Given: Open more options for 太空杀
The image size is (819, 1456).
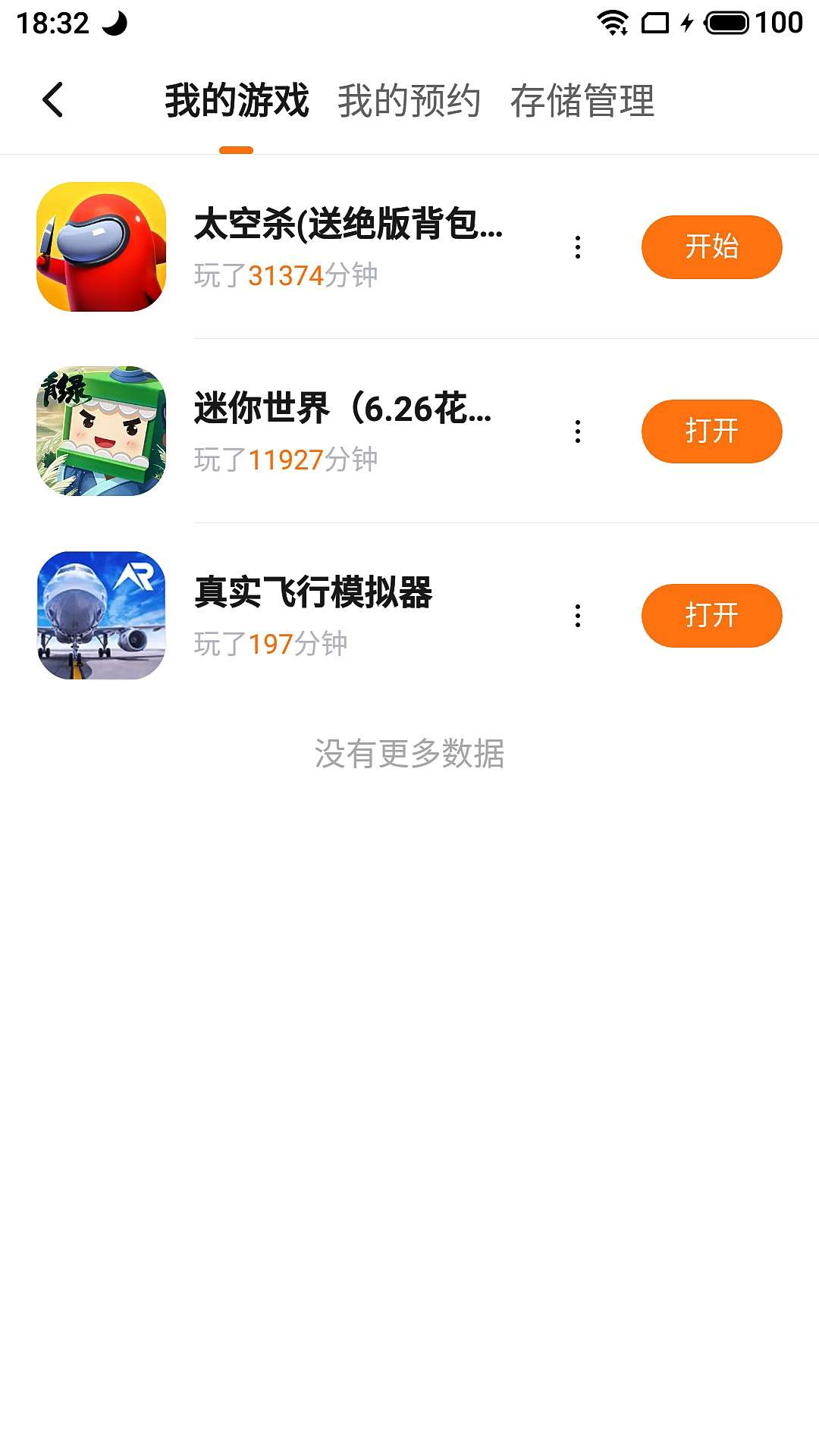Looking at the screenshot, I should coord(578,247).
